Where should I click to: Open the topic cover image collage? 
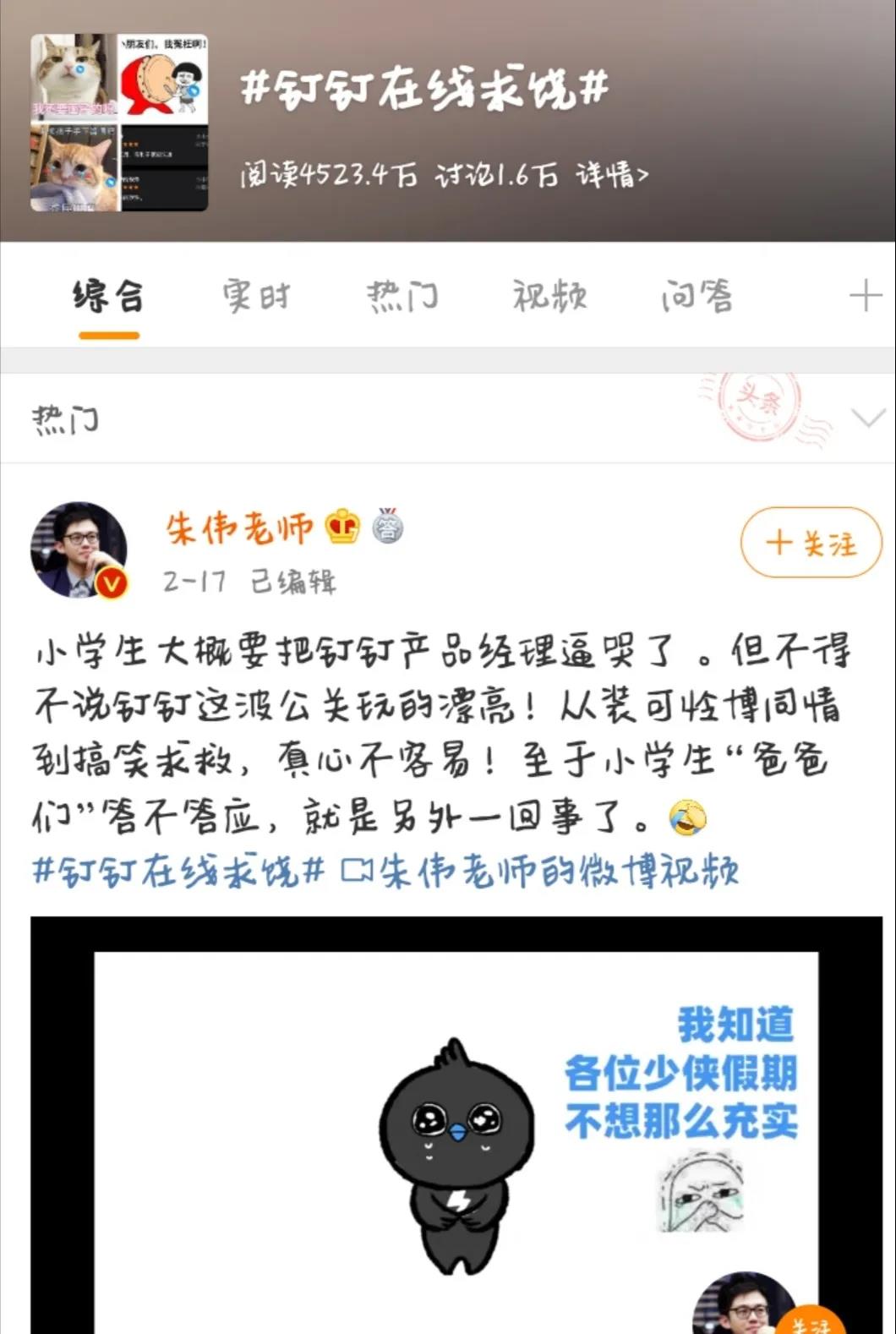pos(119,123)
